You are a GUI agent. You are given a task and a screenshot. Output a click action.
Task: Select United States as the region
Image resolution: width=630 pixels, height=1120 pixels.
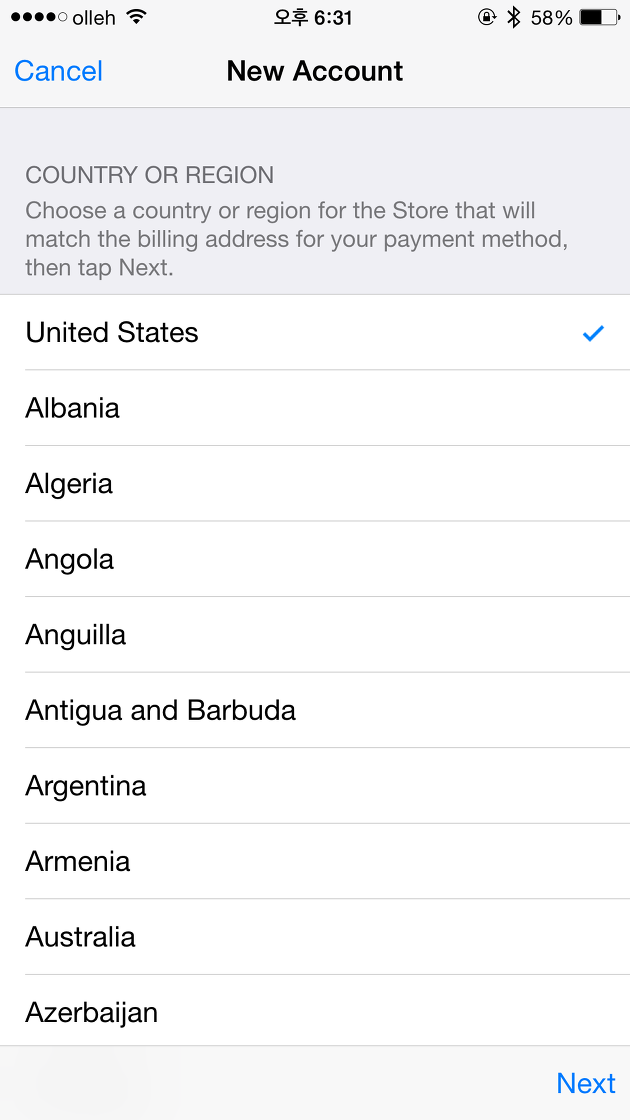click(x=315, y=332)
